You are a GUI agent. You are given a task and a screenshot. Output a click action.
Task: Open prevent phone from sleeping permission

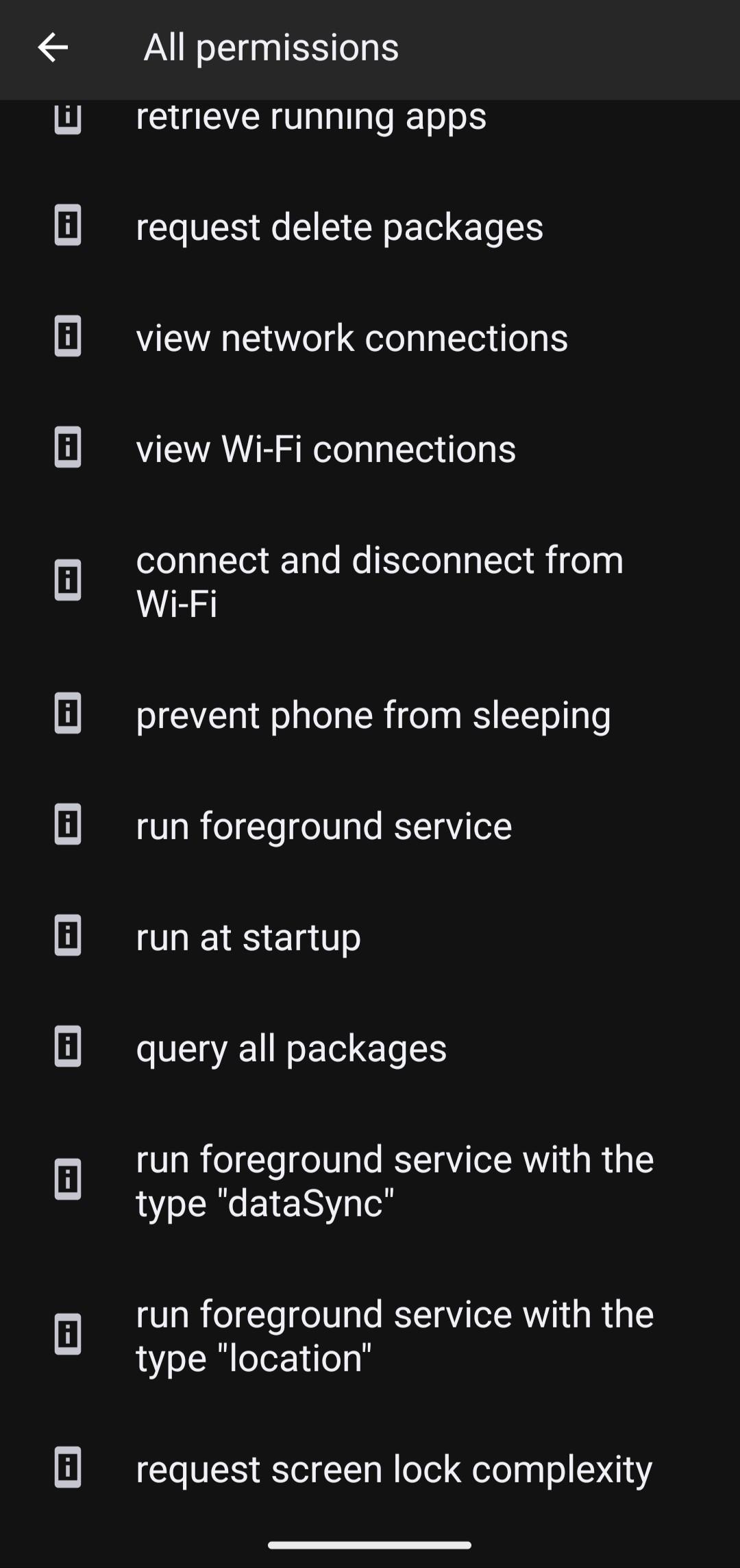tap(370, 714)
